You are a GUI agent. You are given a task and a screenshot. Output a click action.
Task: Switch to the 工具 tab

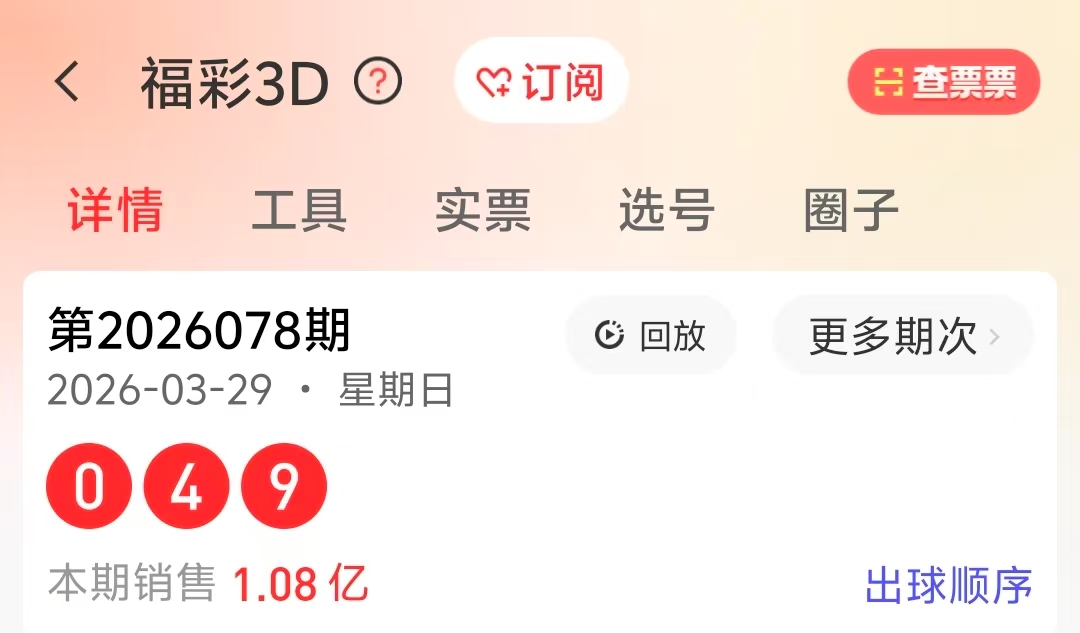(x=299, y=210)
